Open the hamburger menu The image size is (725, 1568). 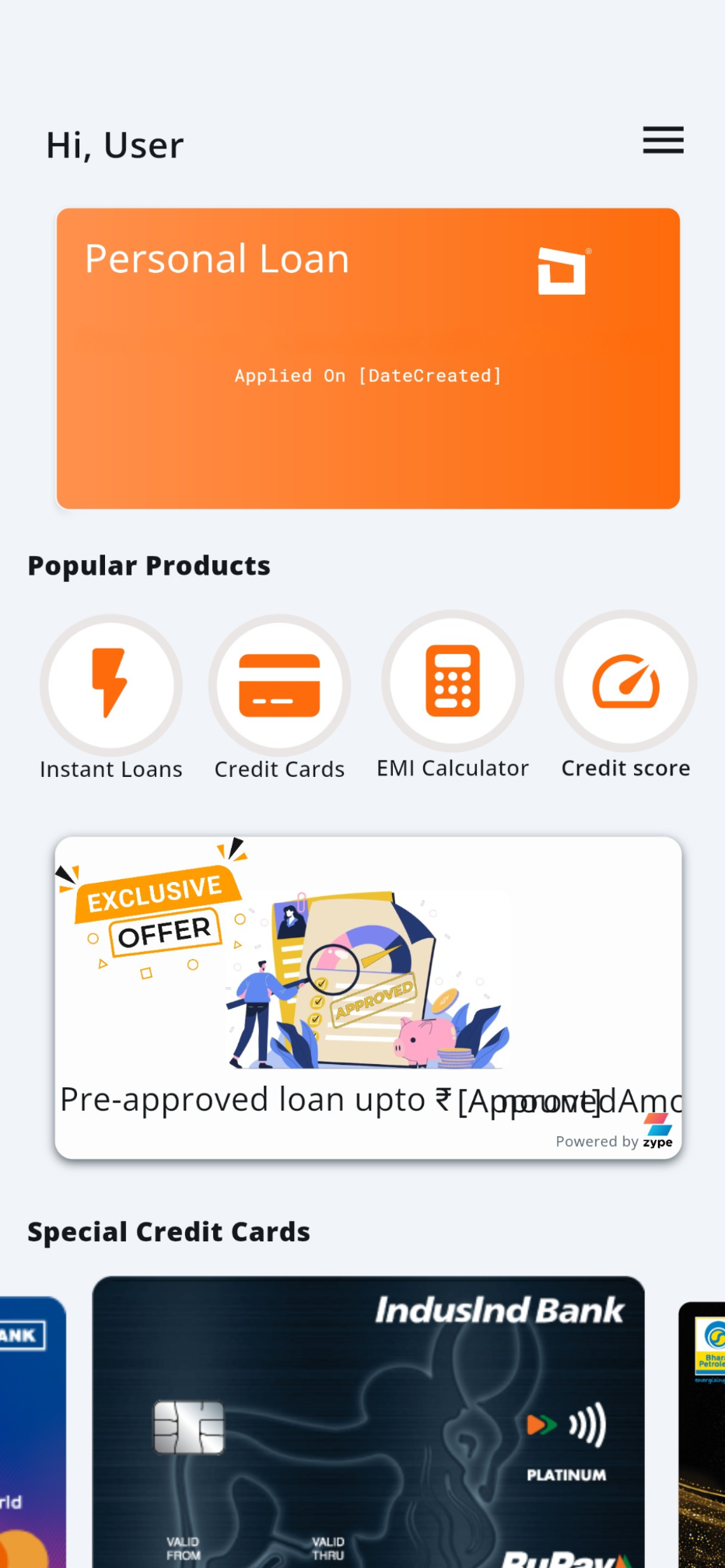coord(663,141)
